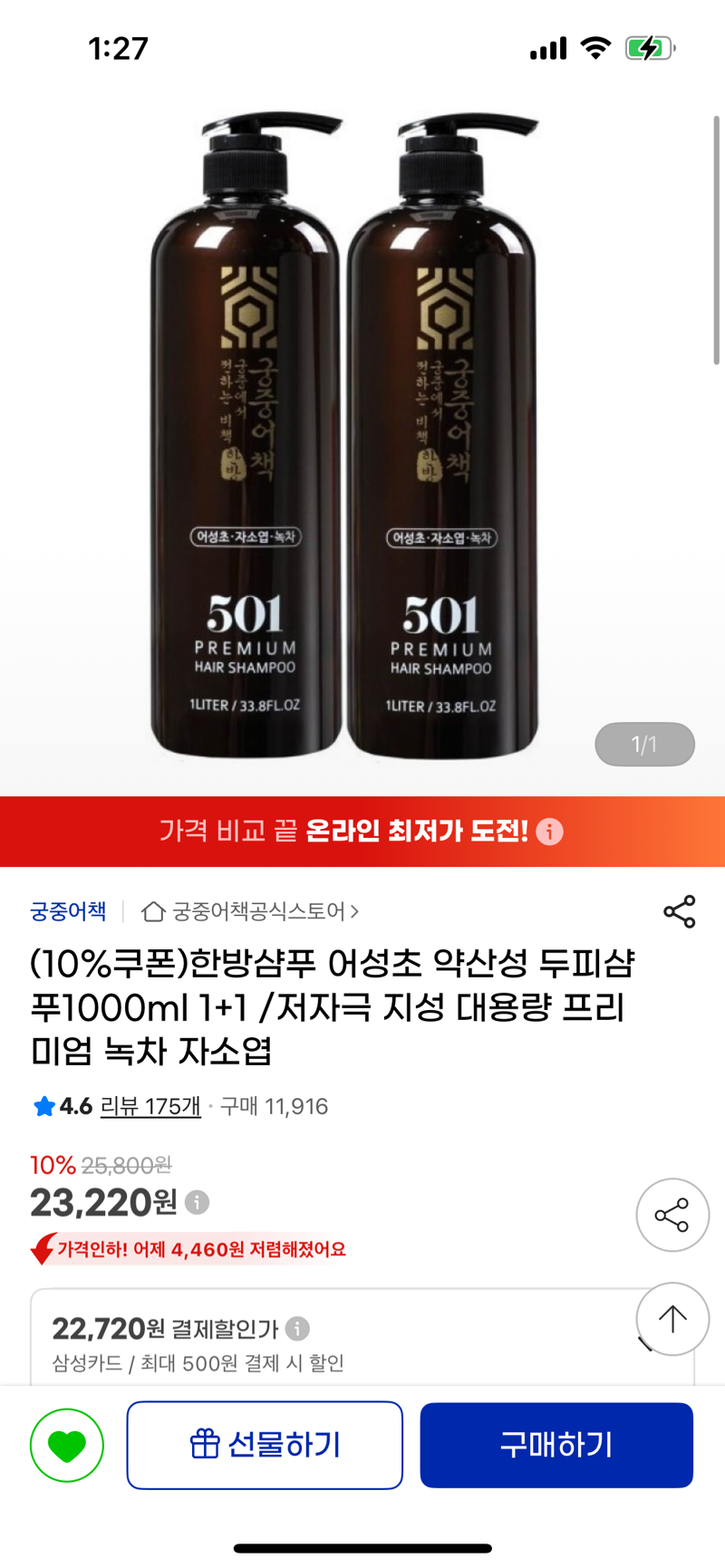Jump back to top with the arrow button
This screenshot has height=1568, width=725.
(672, 1319)
